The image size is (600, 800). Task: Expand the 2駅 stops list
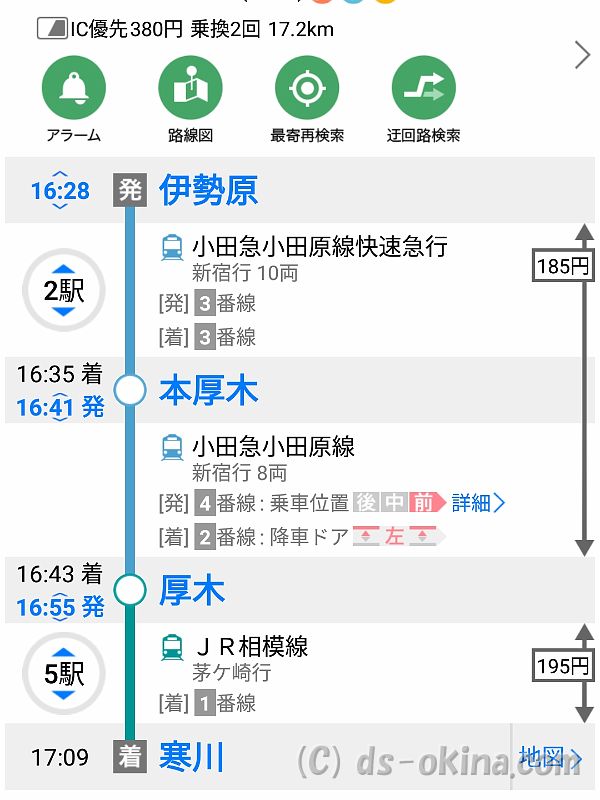click(x=63, y=291)
